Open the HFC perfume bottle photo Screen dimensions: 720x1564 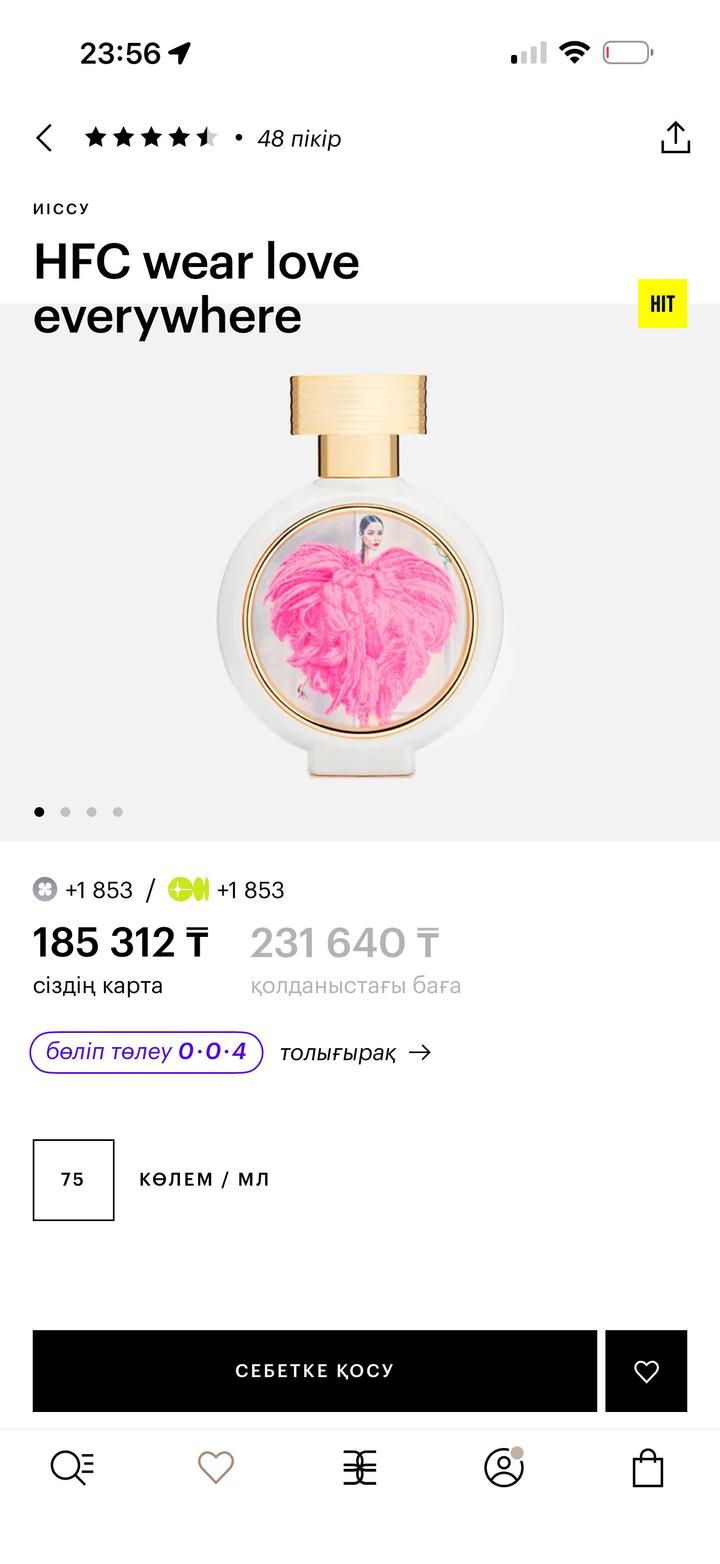(360, 577)
